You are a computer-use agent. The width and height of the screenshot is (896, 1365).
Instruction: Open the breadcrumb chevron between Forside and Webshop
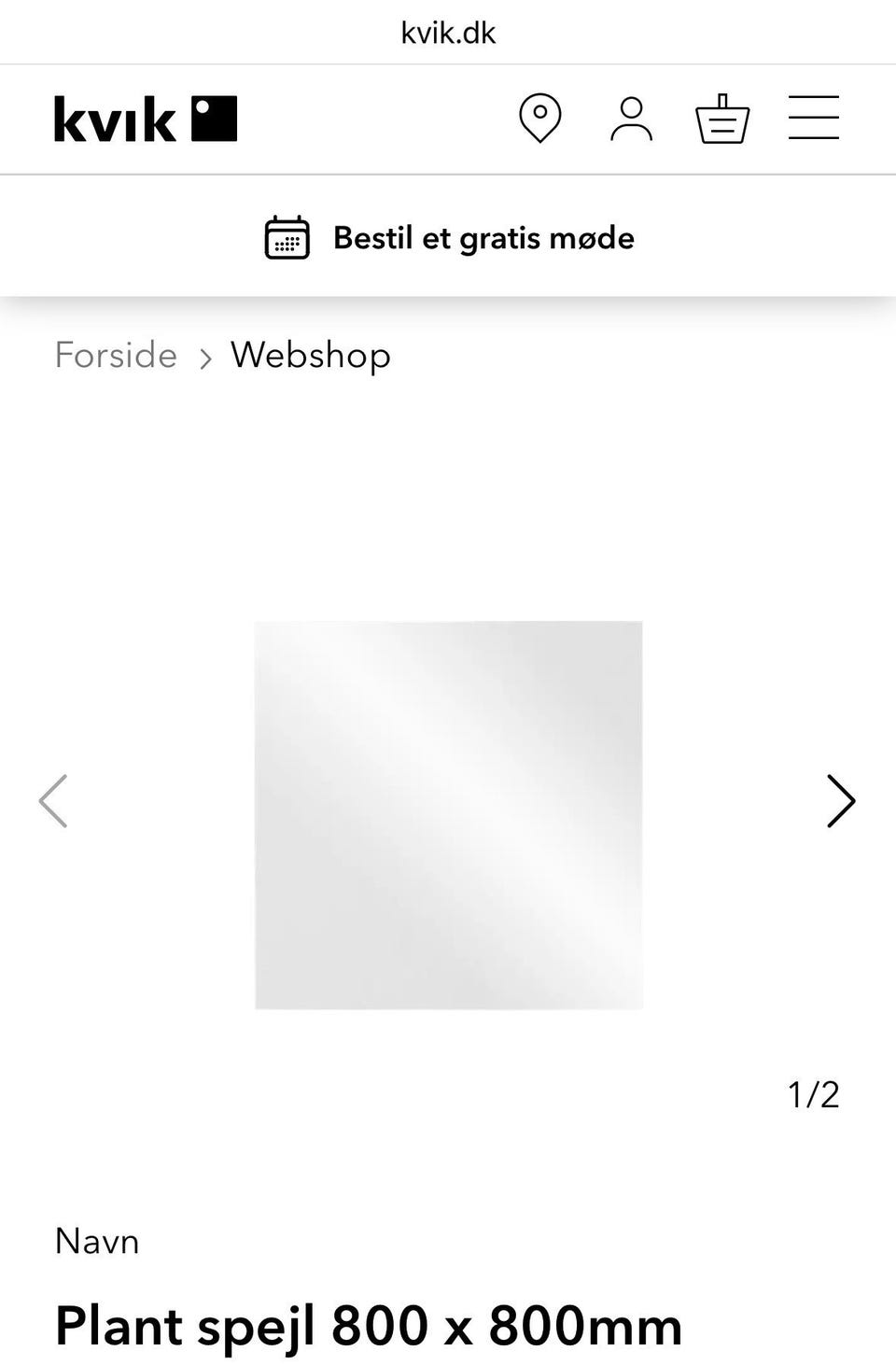tap(204, 359)
